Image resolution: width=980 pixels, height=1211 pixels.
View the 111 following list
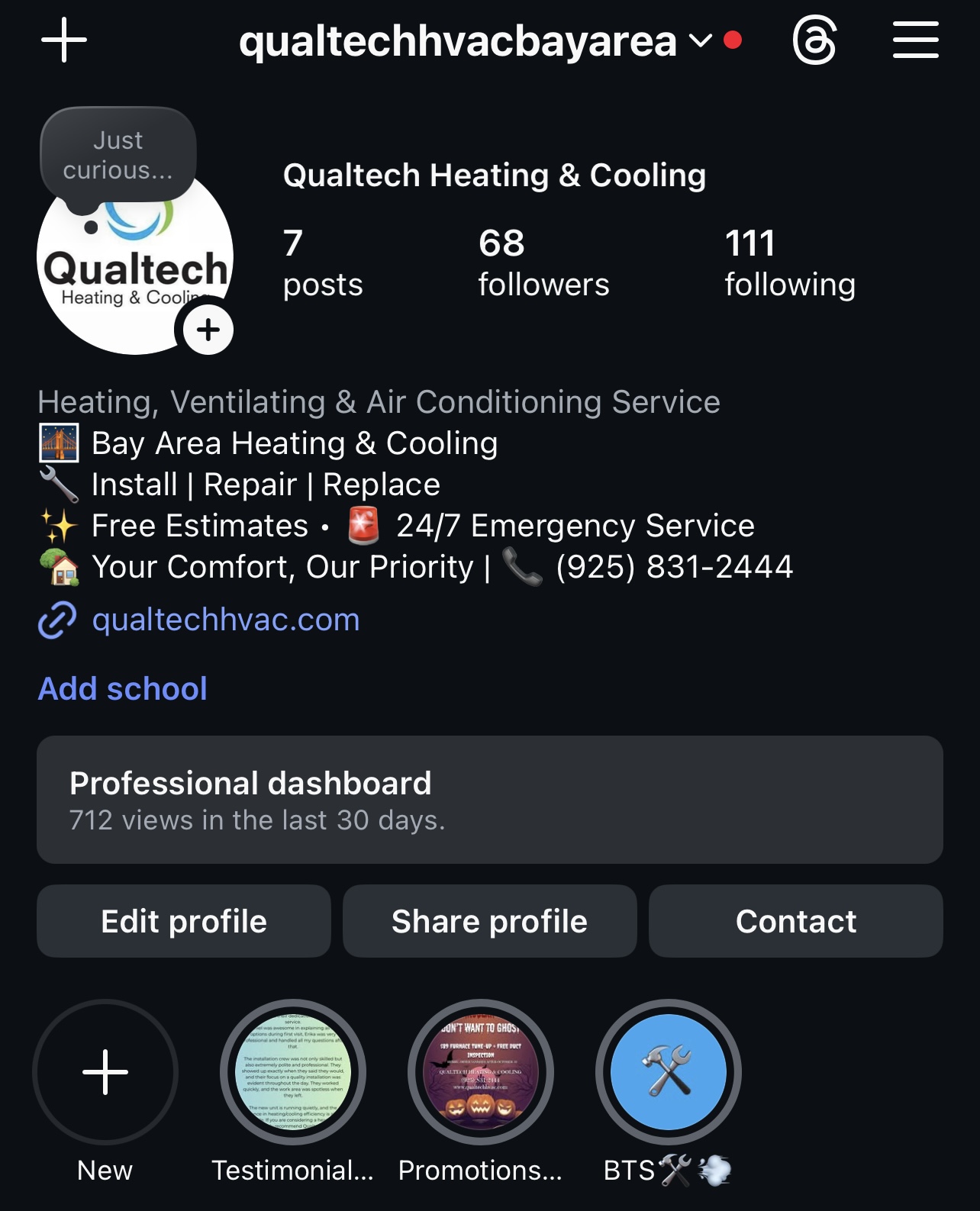(x=790, y=263)
